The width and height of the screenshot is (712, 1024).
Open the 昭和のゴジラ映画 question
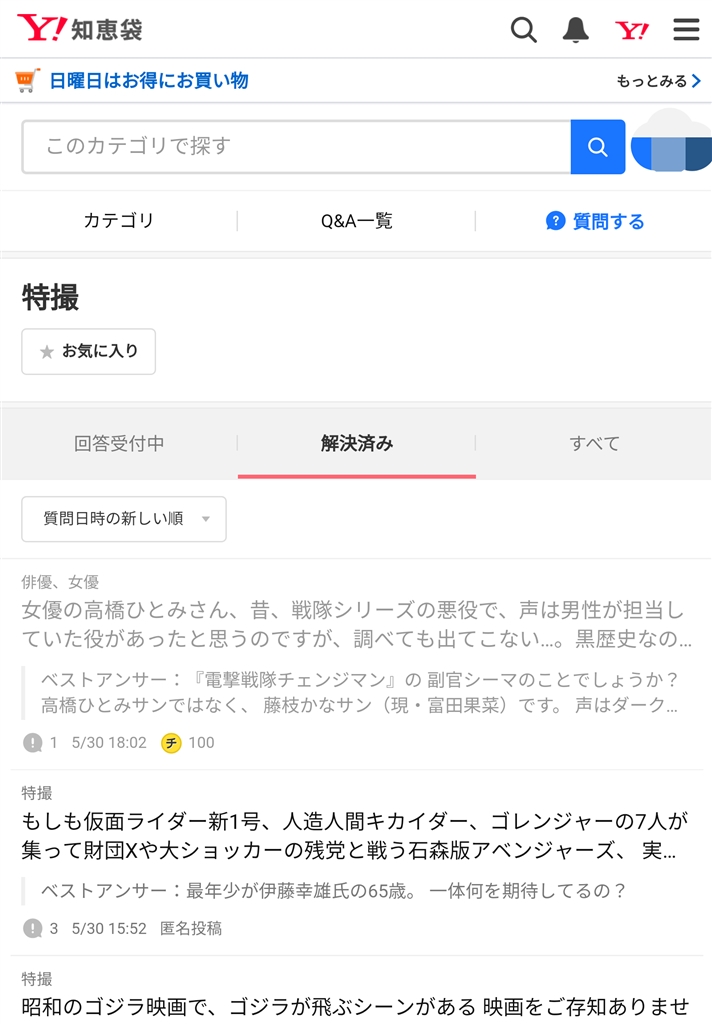pos(355,1005)
